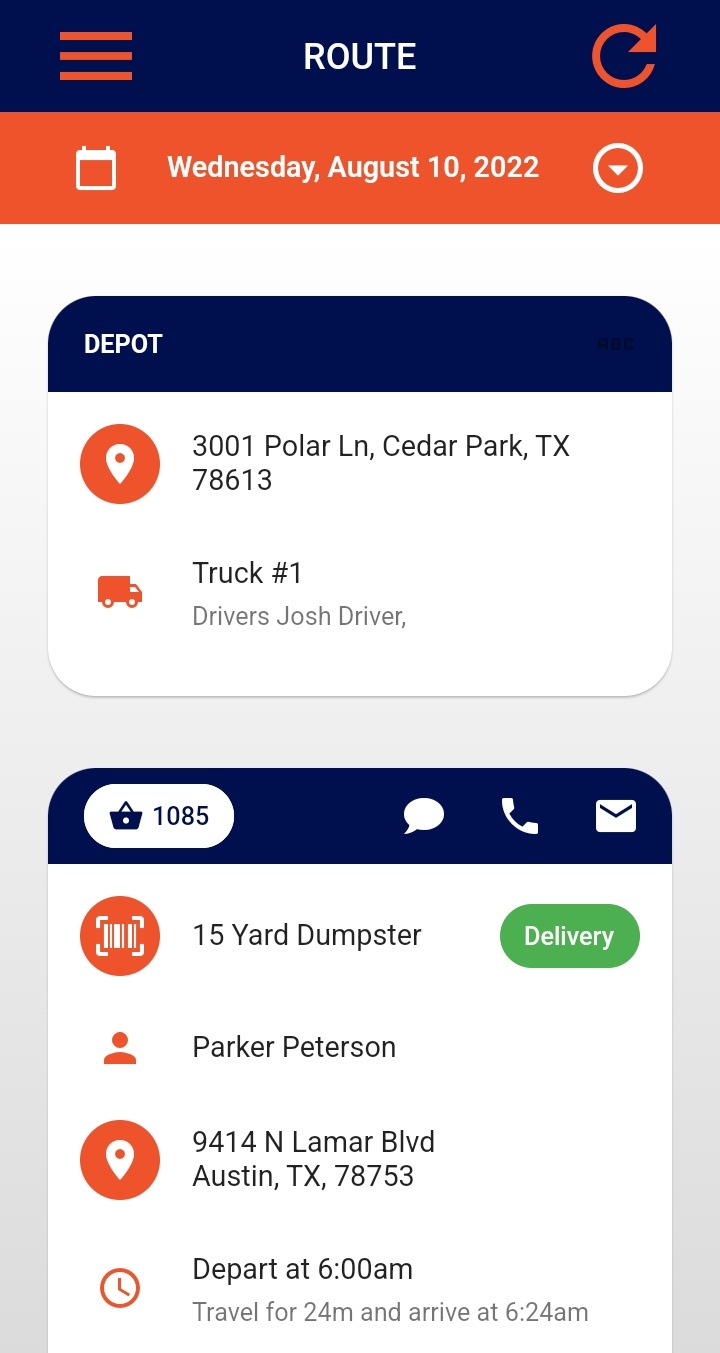Open order number 1085
This screenshot has height=1353, width=720.
point(159,816)
